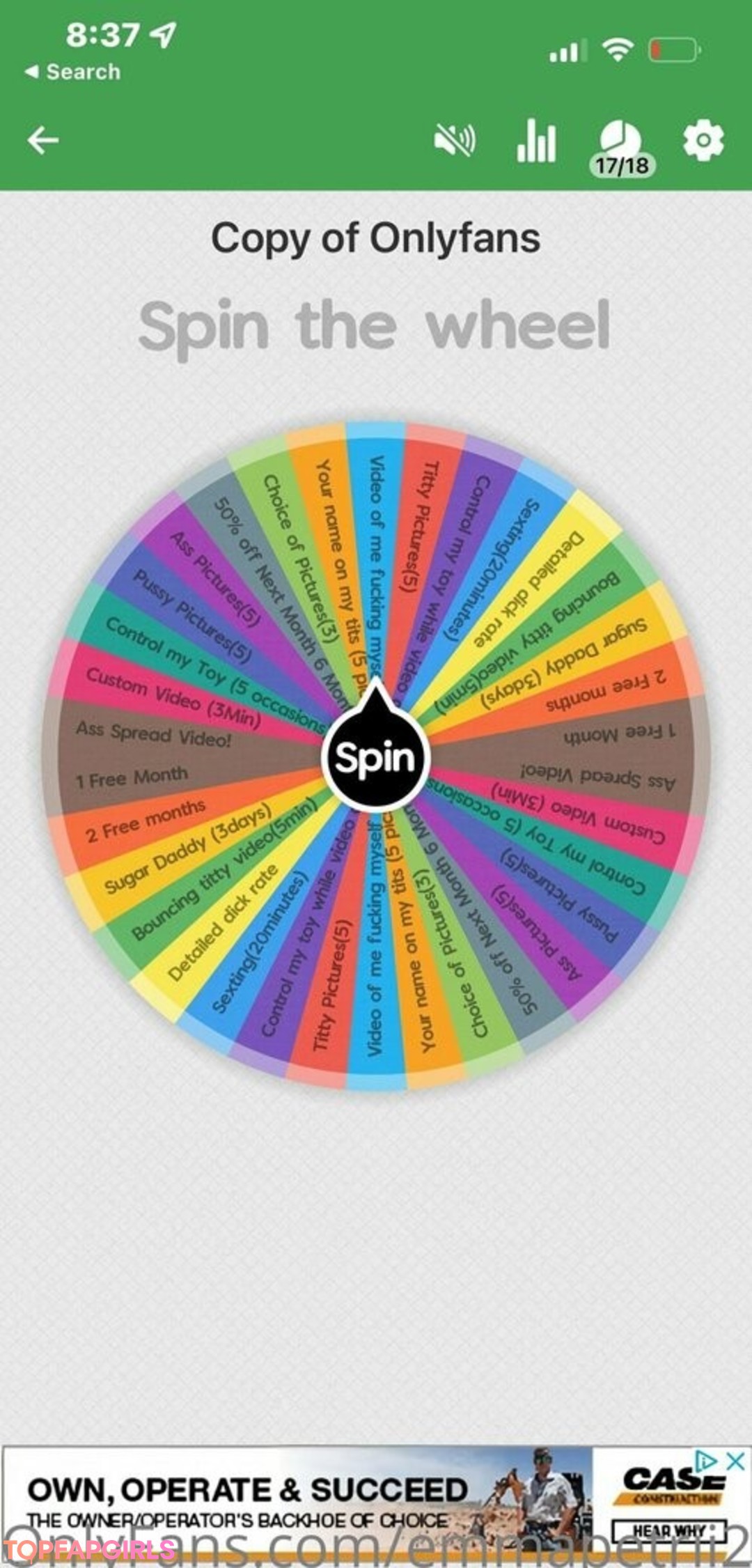Open the pie chart results counter

(x=621, y=146)
